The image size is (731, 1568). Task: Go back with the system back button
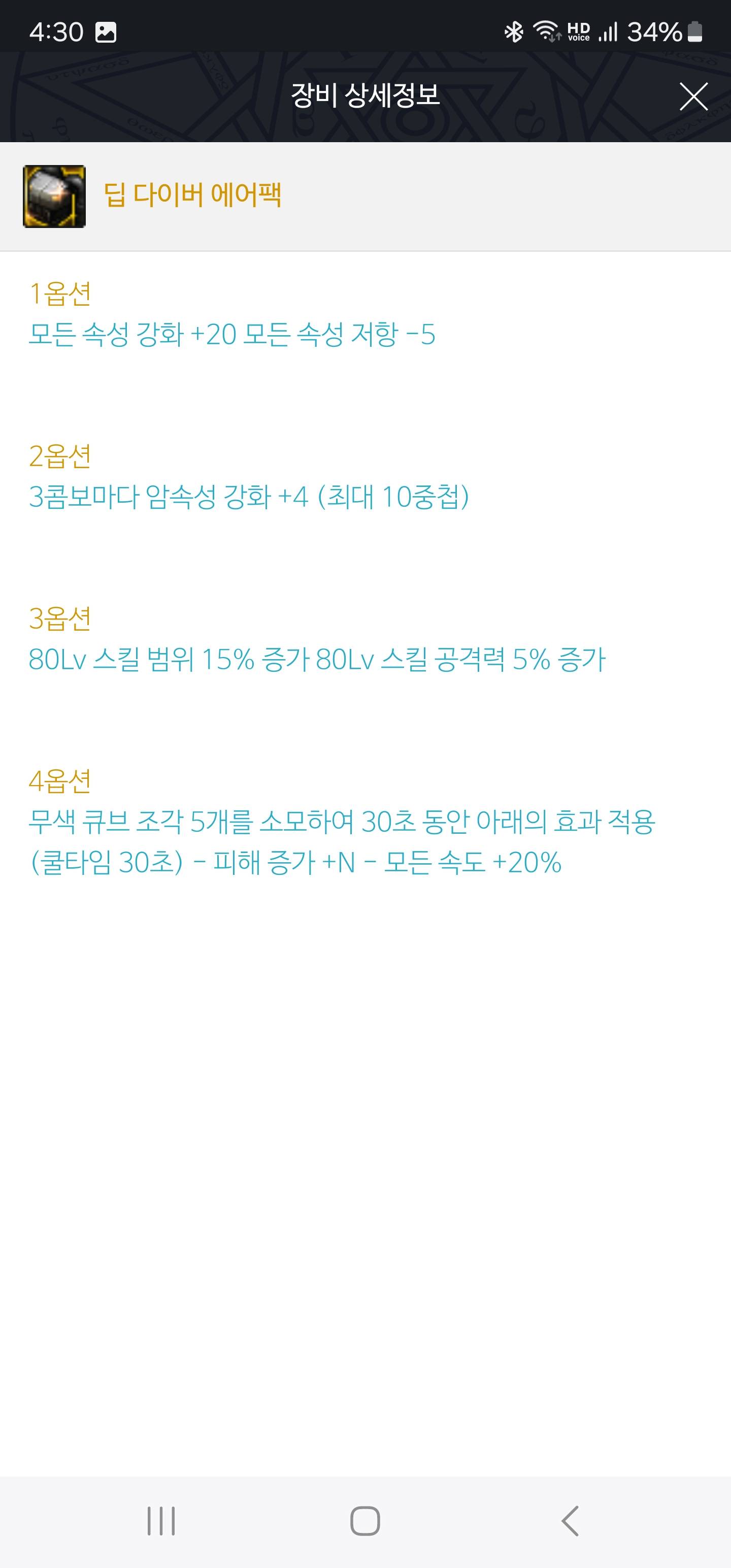click(x=570, y=1521)
